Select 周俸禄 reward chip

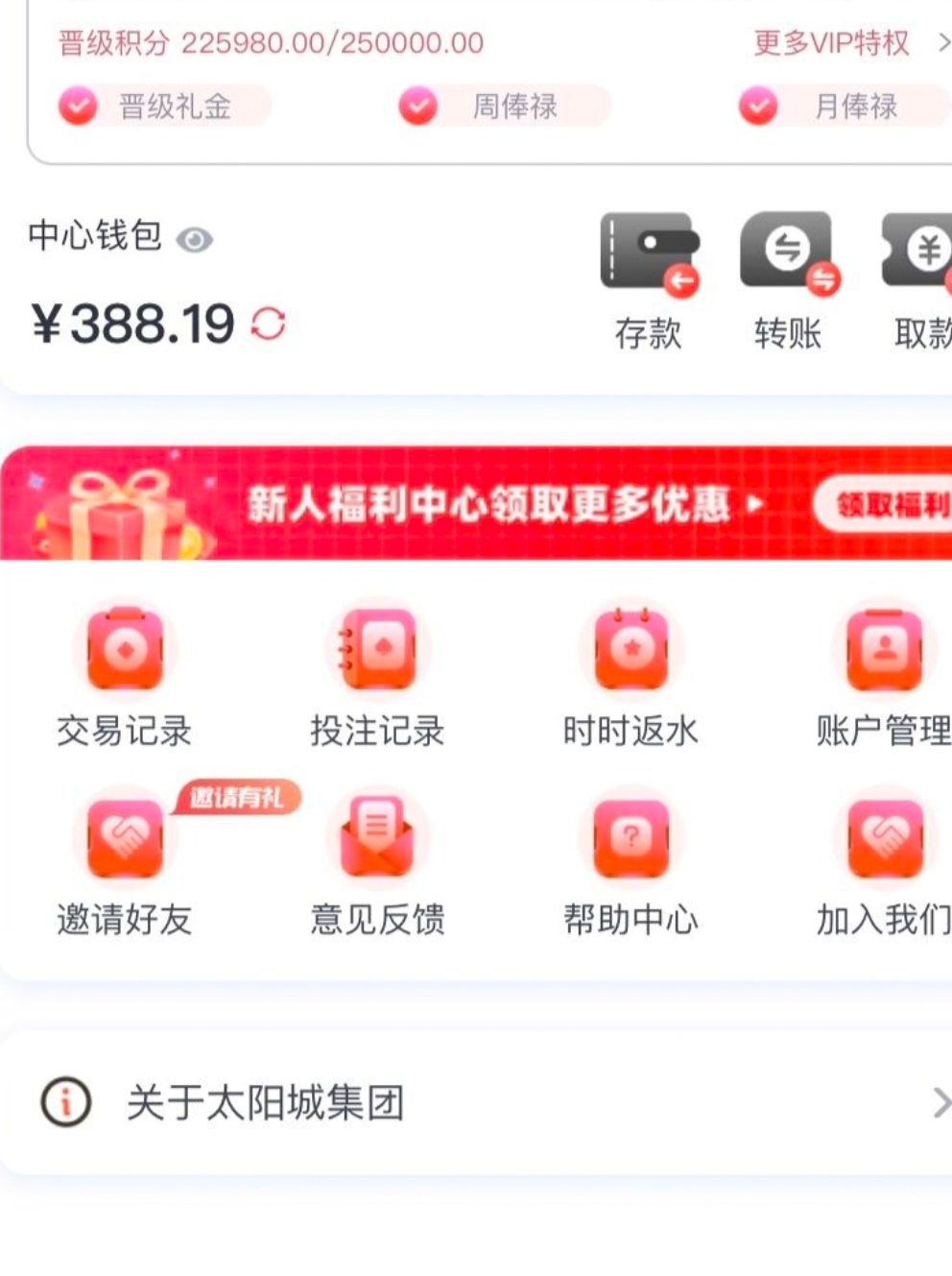[x=504, y=106]
